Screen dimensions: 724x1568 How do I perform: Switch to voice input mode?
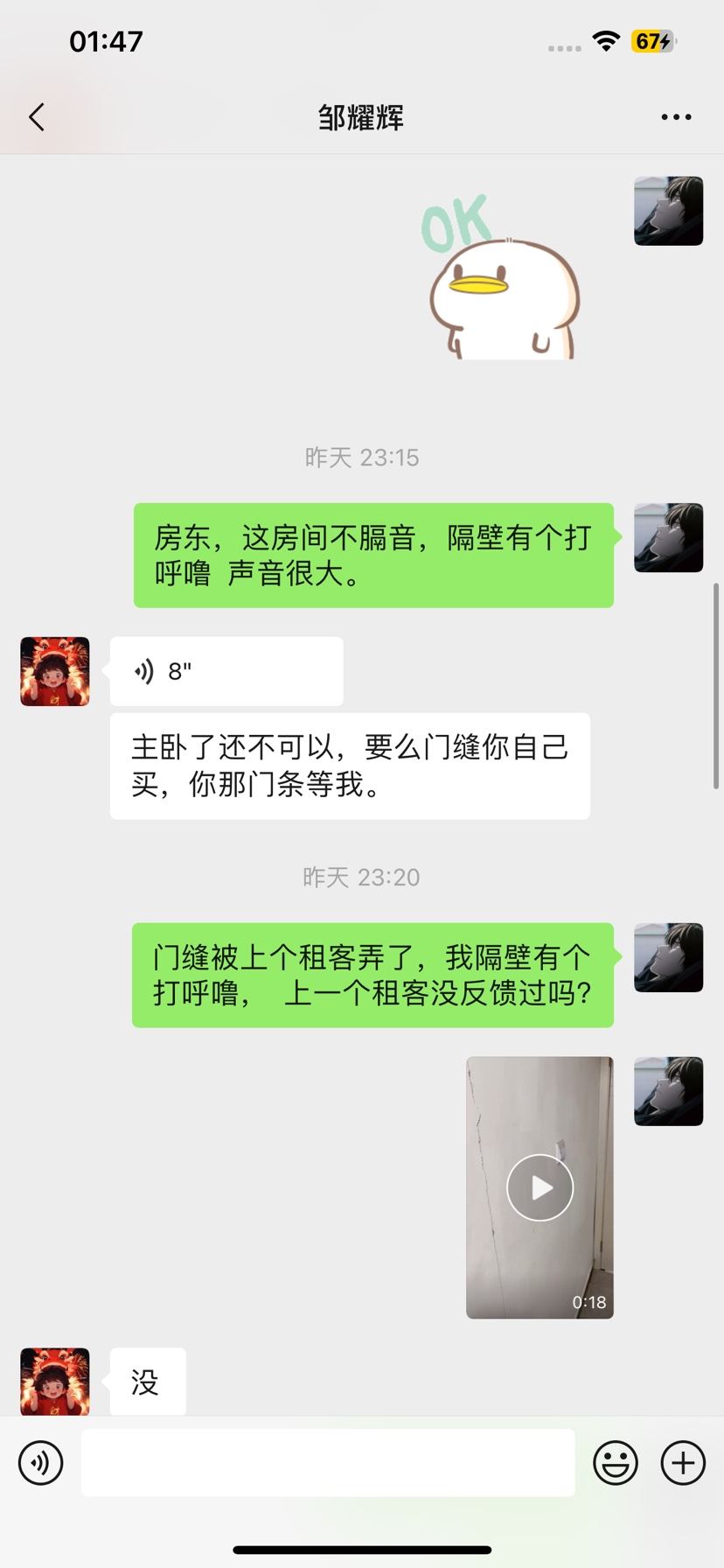[x=41, y=1462]
